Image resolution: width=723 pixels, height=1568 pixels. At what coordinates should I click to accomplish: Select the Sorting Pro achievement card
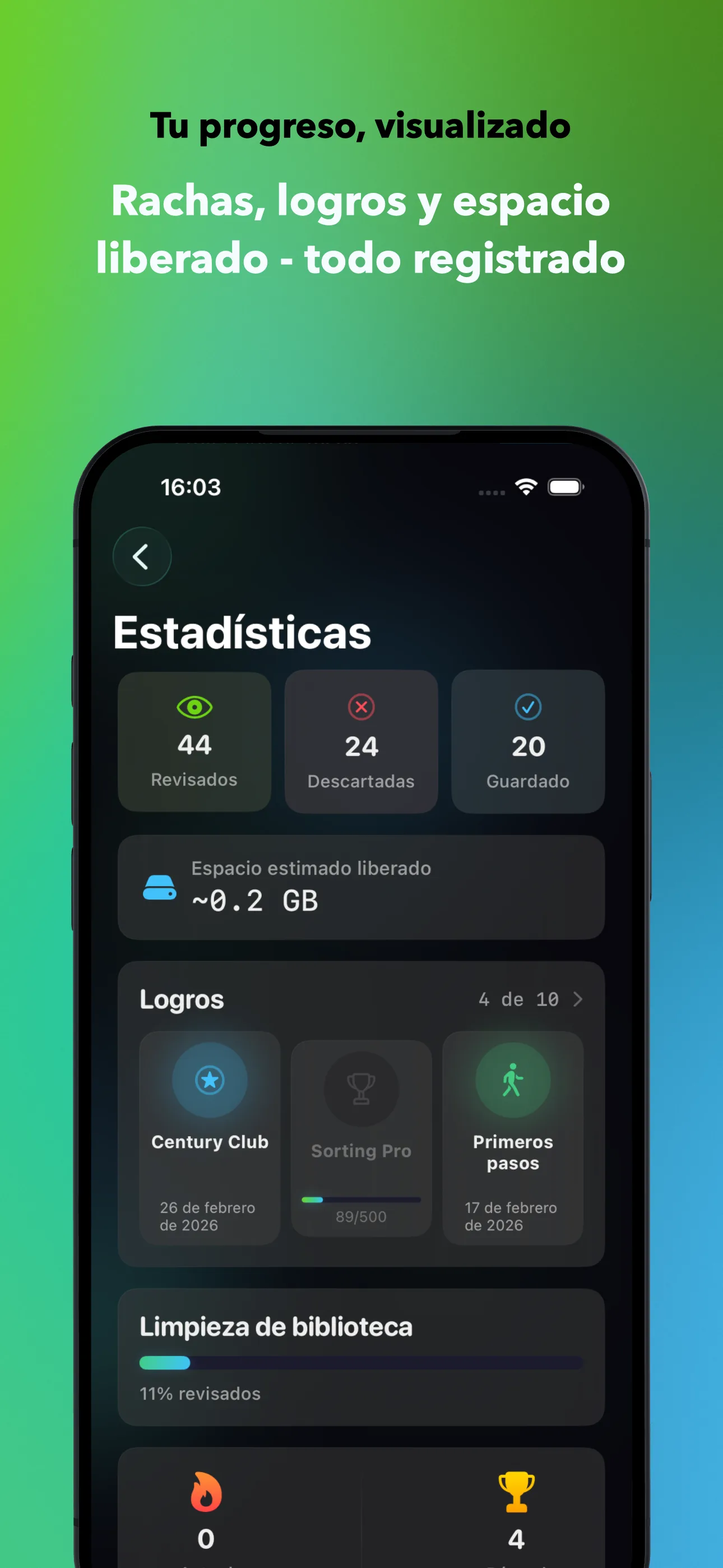click(360, 1138)
